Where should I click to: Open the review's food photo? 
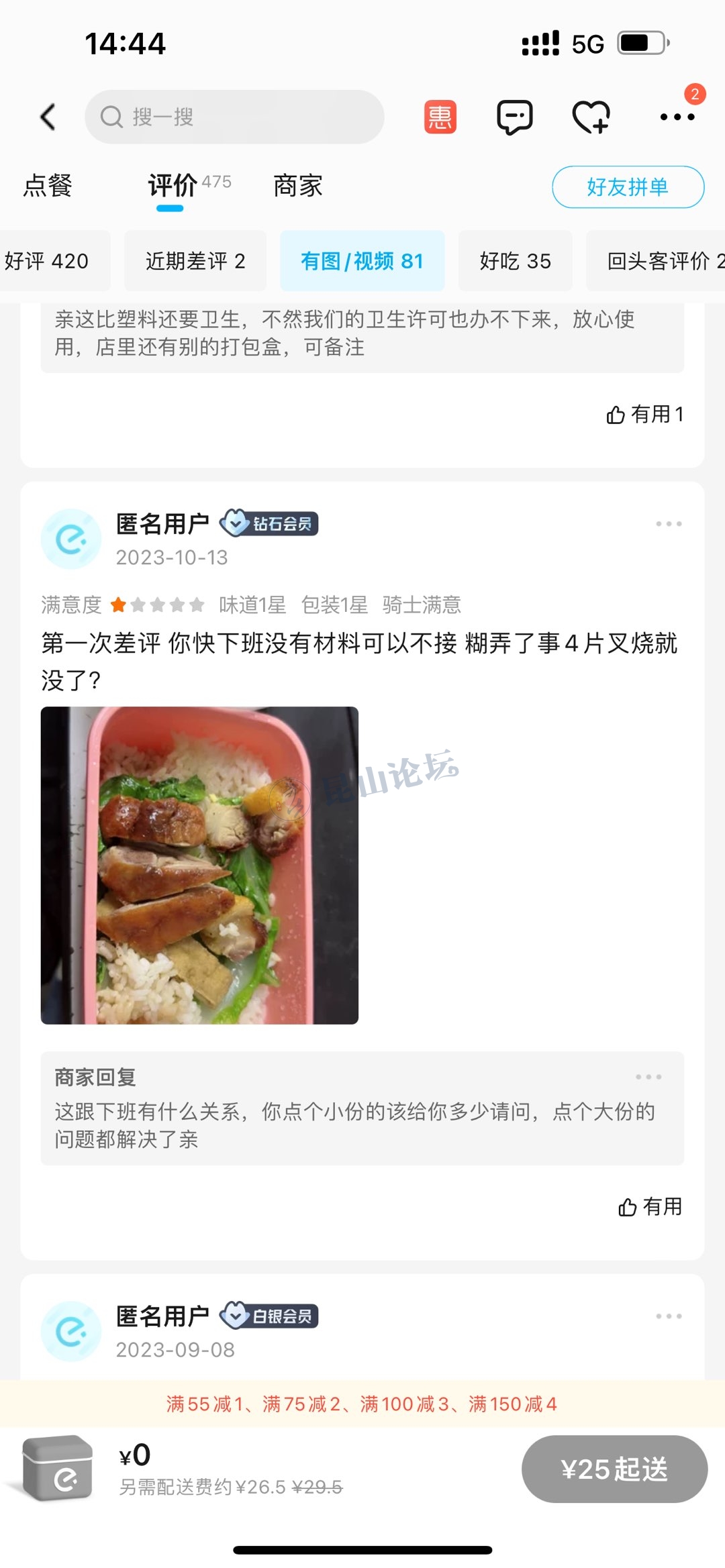pos(199,865)
